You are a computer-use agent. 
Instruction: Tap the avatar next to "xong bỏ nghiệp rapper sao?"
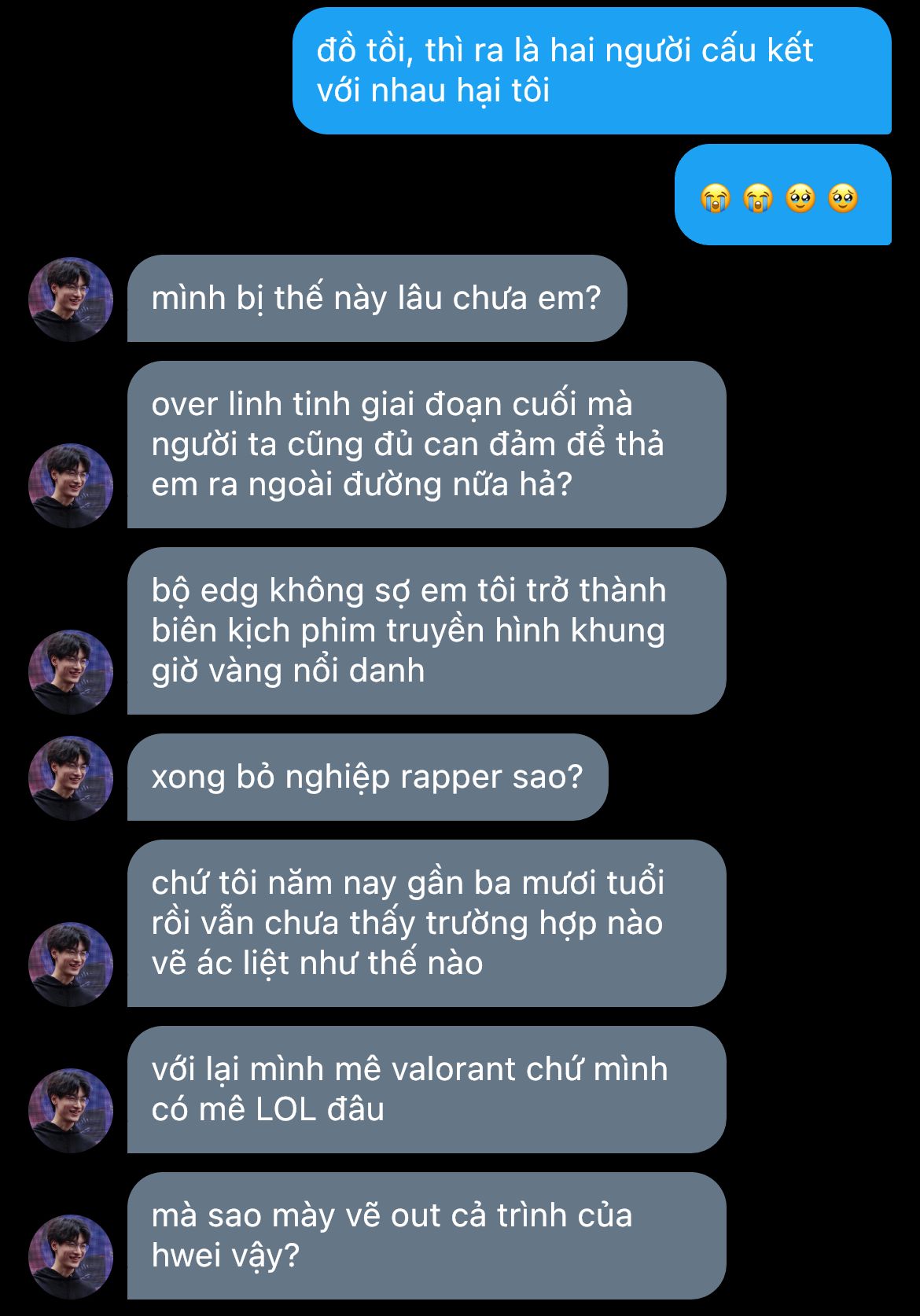pyautogui.click(x=71, y=778)
